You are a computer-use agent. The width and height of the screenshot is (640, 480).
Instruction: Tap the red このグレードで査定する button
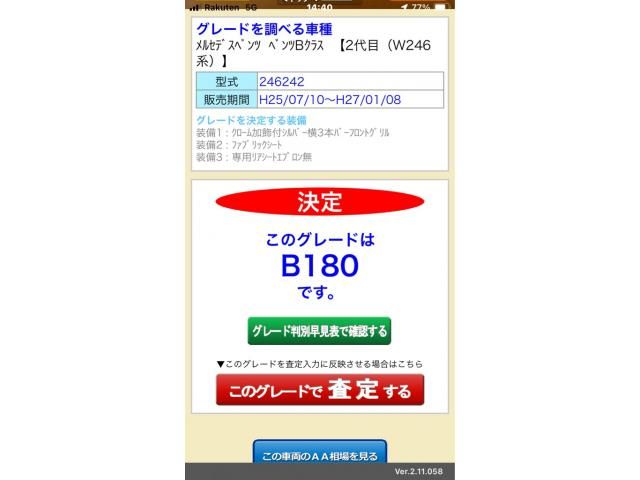319,390
